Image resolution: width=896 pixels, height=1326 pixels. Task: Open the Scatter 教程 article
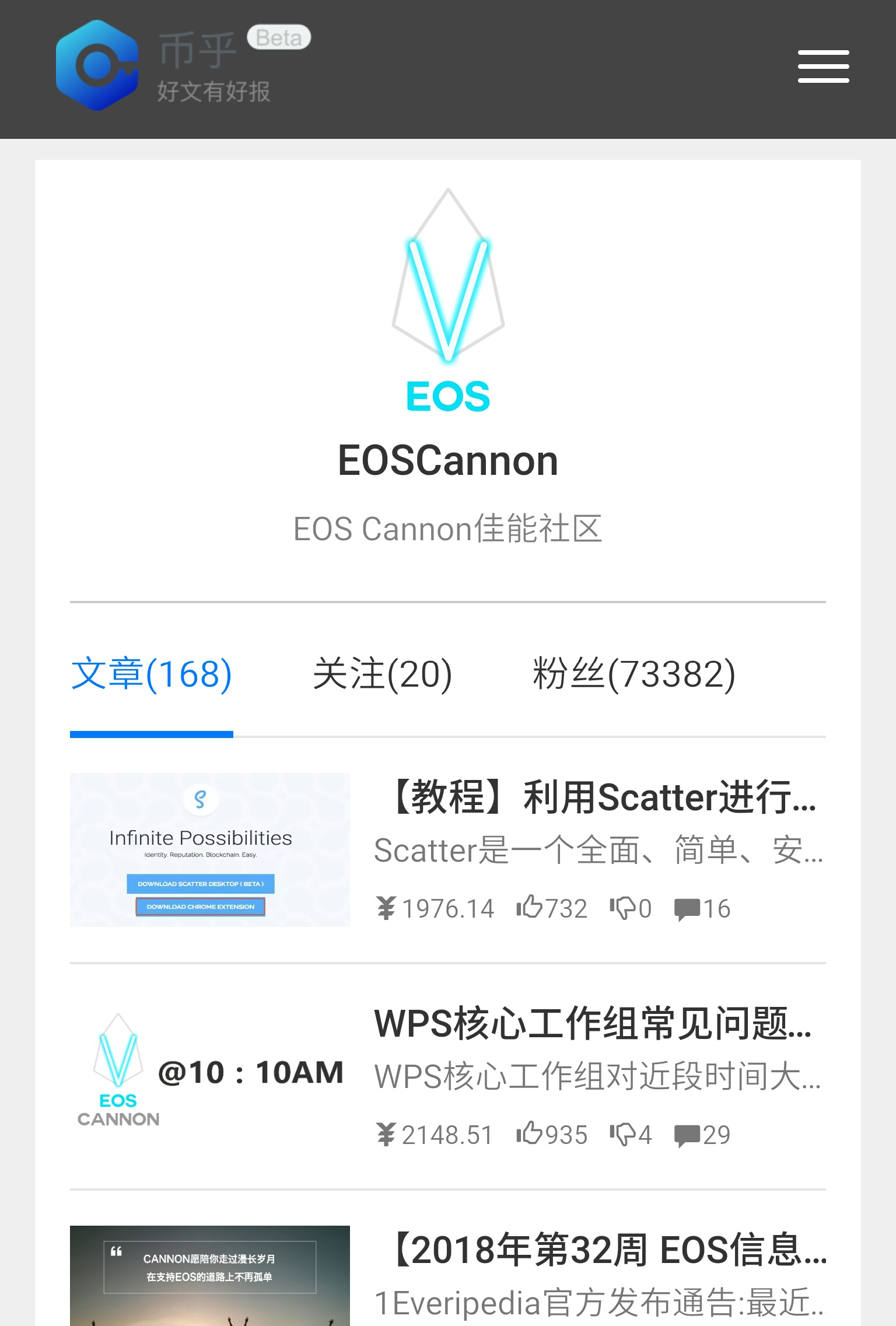click(x=601, y=797)
